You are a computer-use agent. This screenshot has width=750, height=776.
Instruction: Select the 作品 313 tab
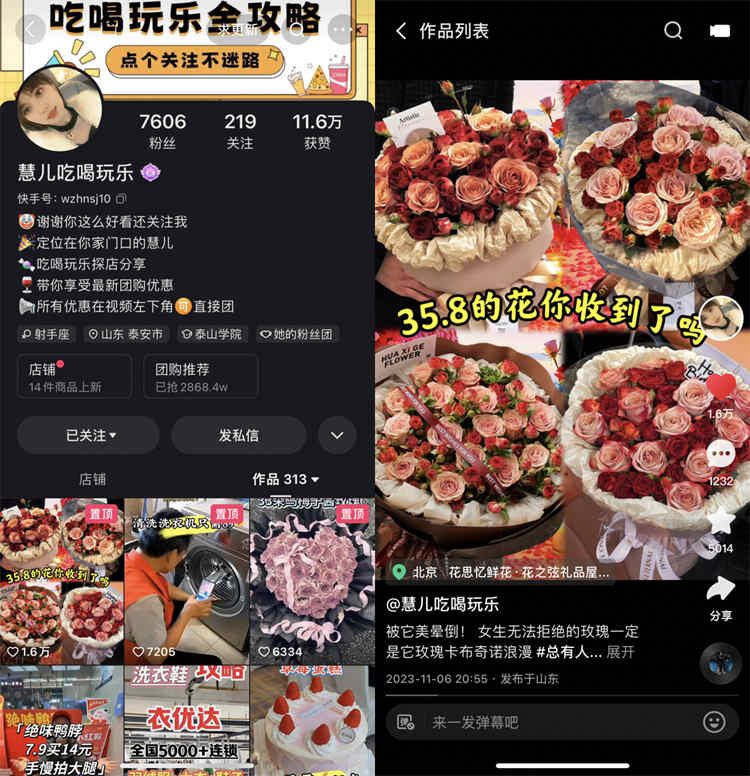coord(285,480)
